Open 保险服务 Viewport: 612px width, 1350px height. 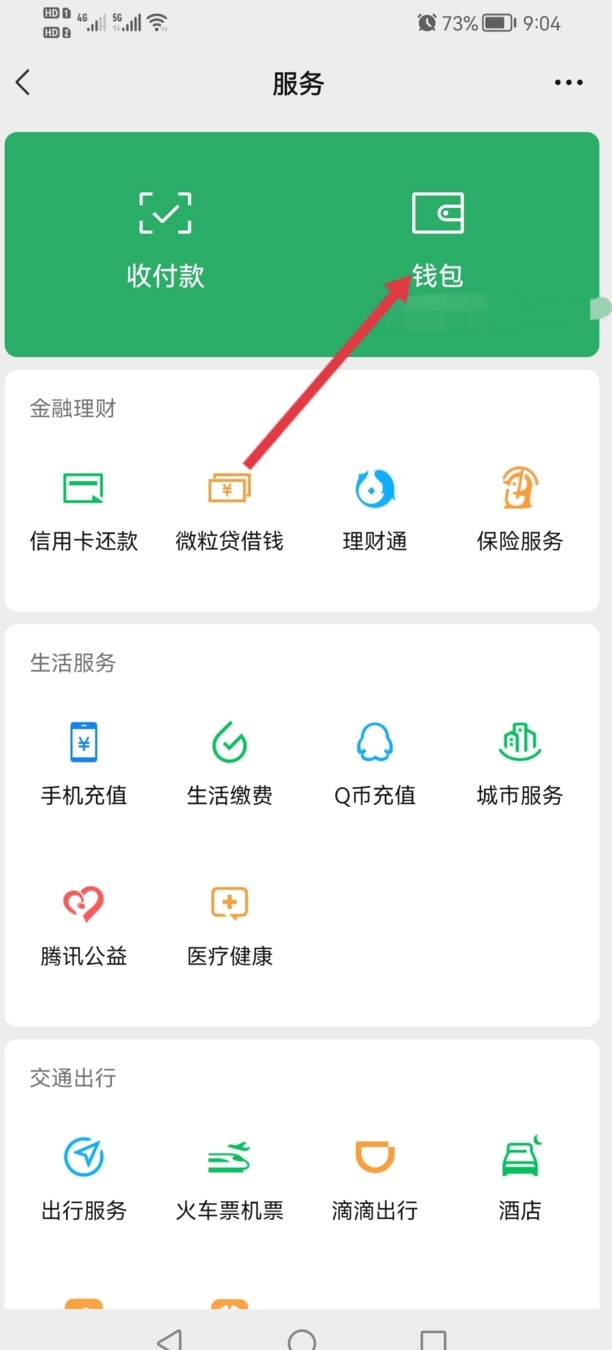520,510
